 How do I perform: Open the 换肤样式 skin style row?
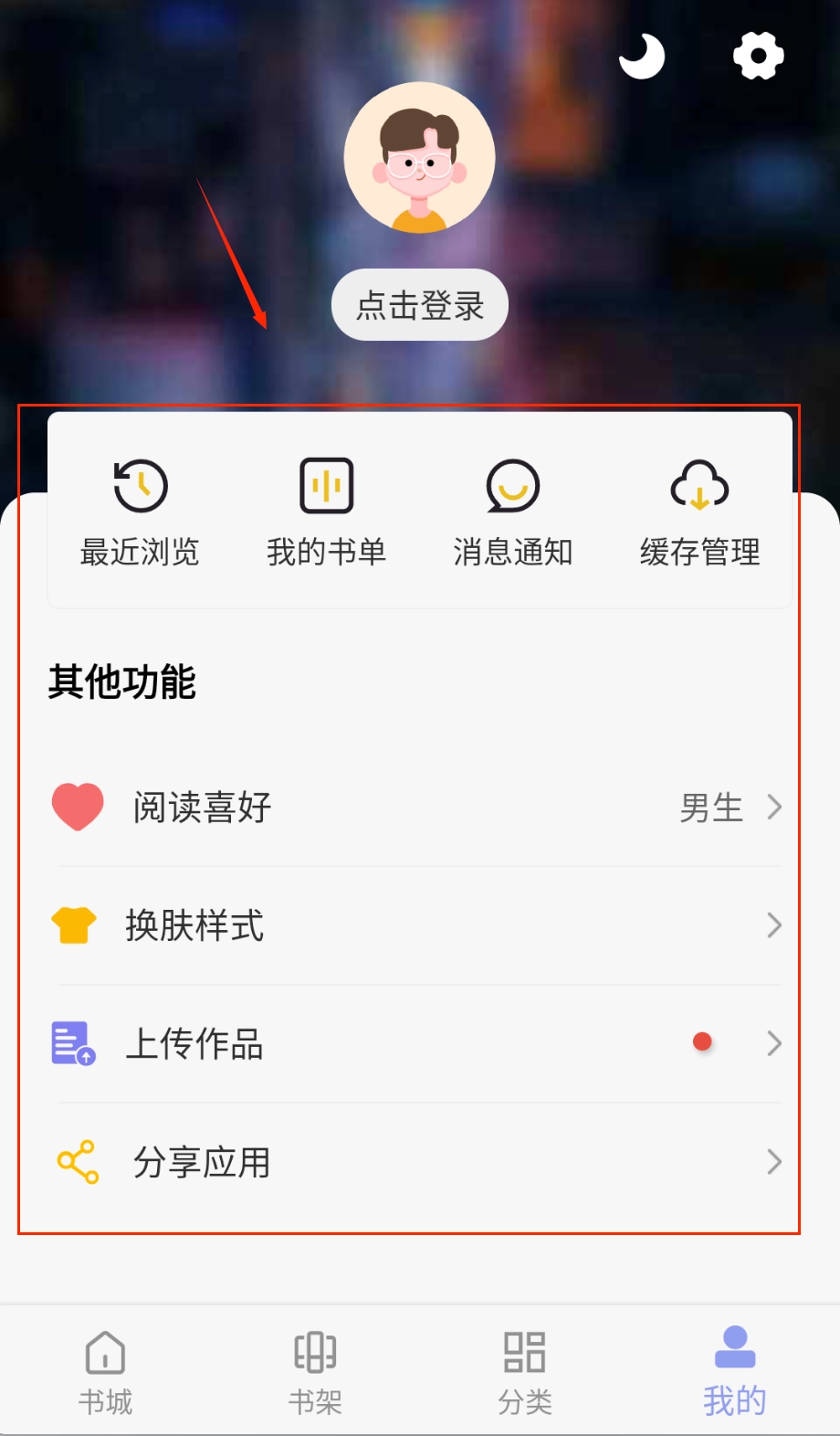(x=416, y=925)
